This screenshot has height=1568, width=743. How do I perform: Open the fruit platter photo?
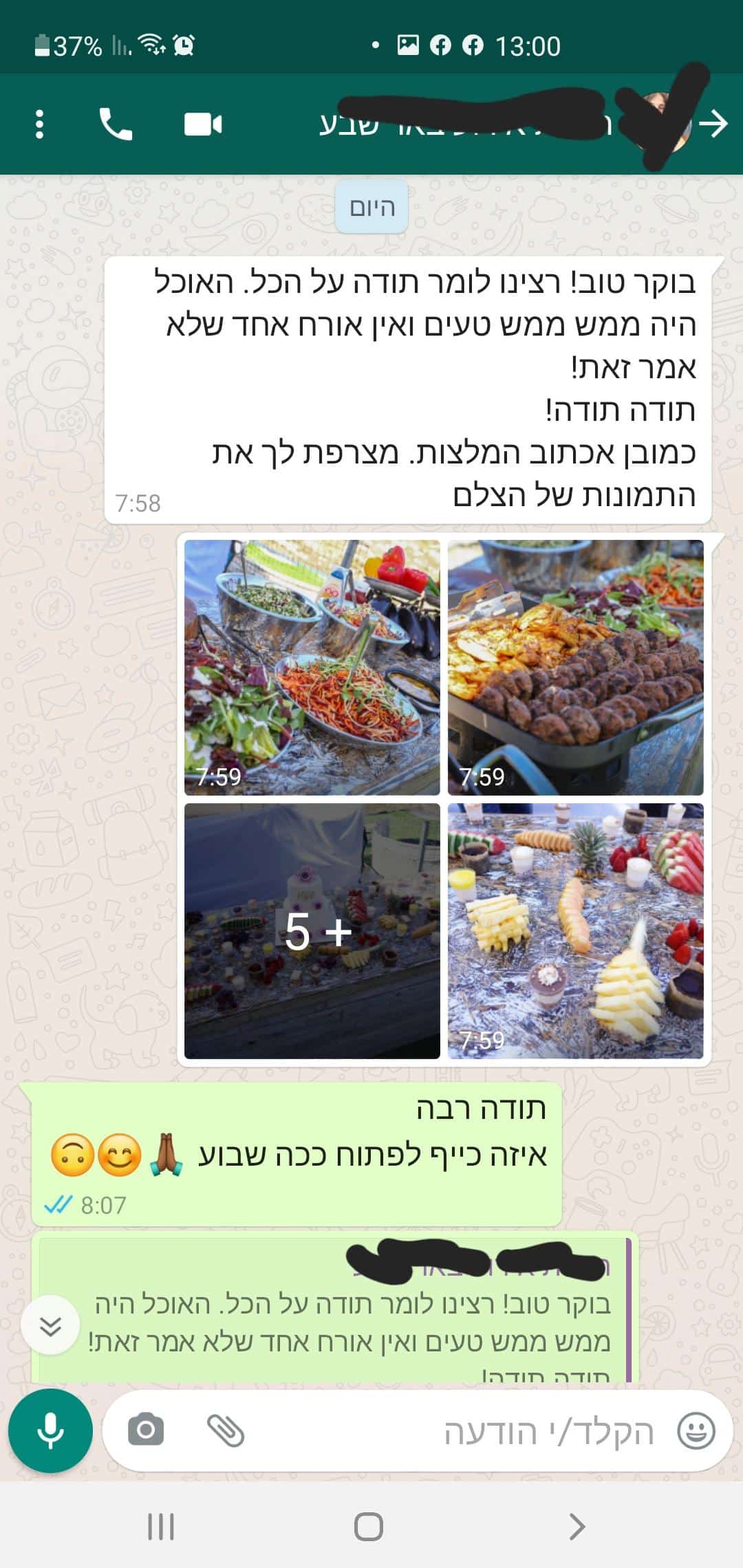point(576,931)
